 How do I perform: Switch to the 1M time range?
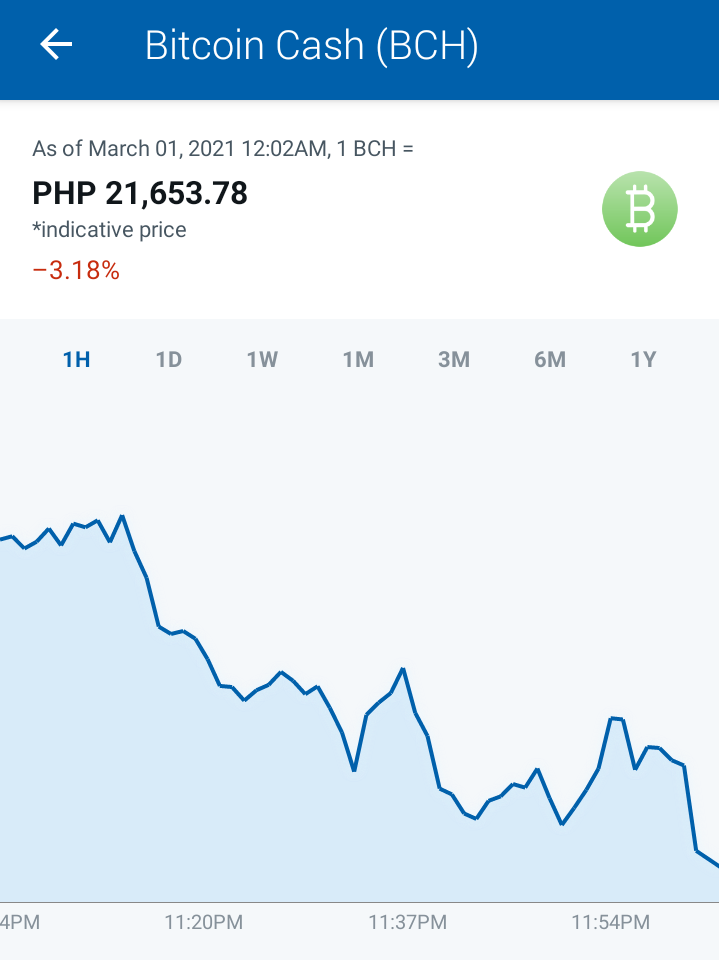[359, 360]
